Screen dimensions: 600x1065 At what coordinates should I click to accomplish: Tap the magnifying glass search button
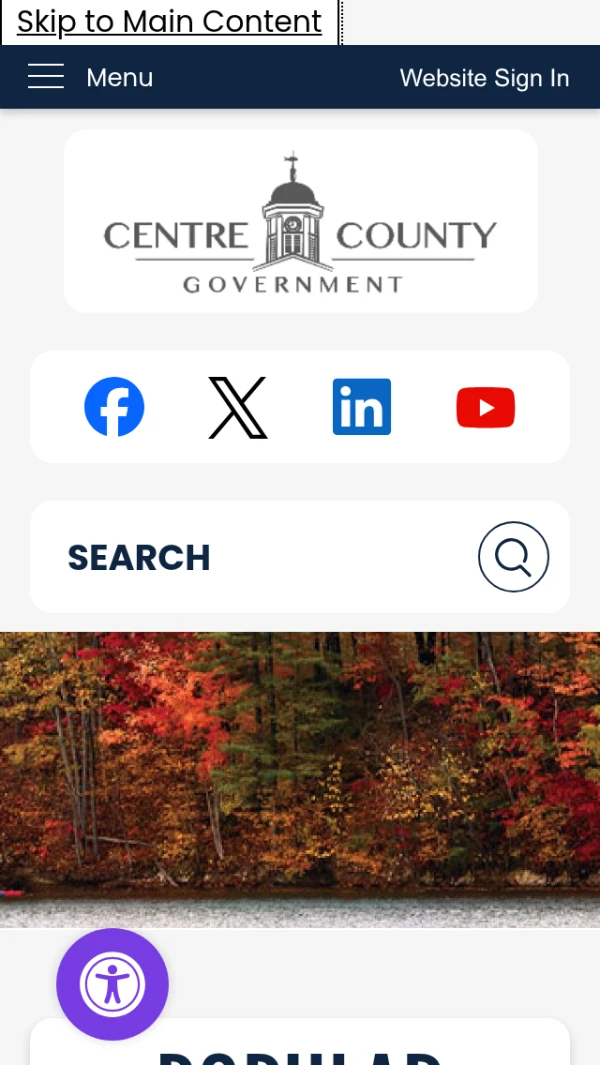[x=513, y=557]
